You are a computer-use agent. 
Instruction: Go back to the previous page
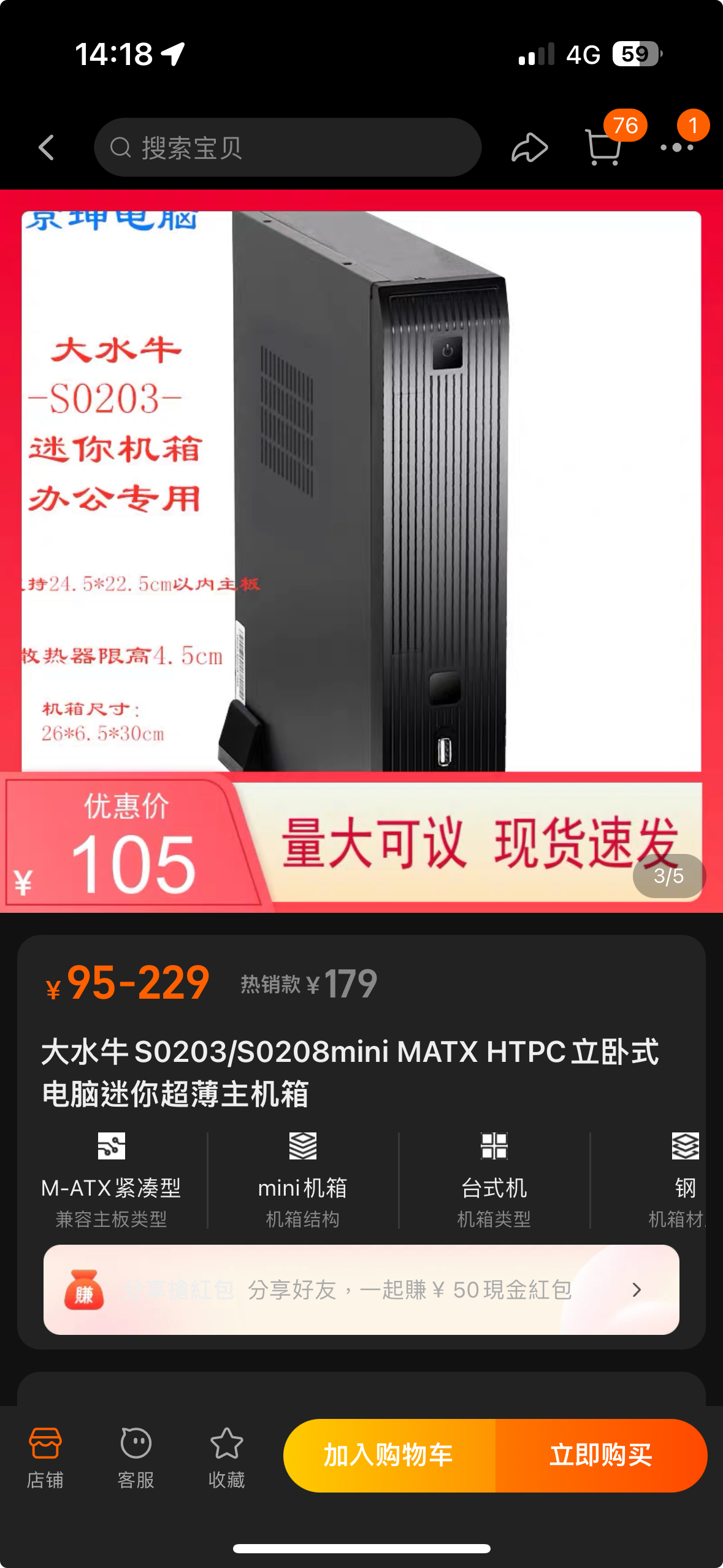tap(47, 148)
